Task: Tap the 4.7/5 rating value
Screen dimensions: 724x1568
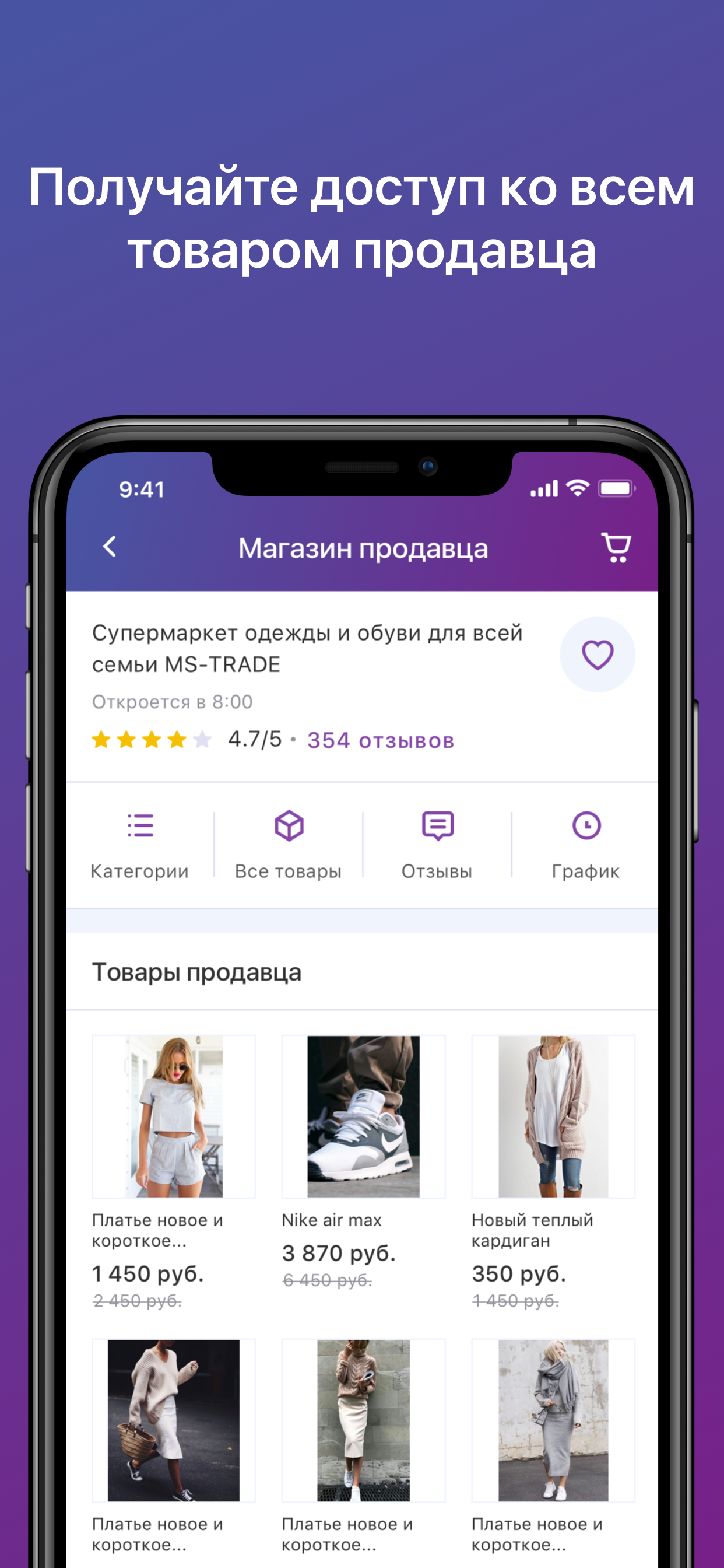Action: pyautogui.click(x=255, y=740)
